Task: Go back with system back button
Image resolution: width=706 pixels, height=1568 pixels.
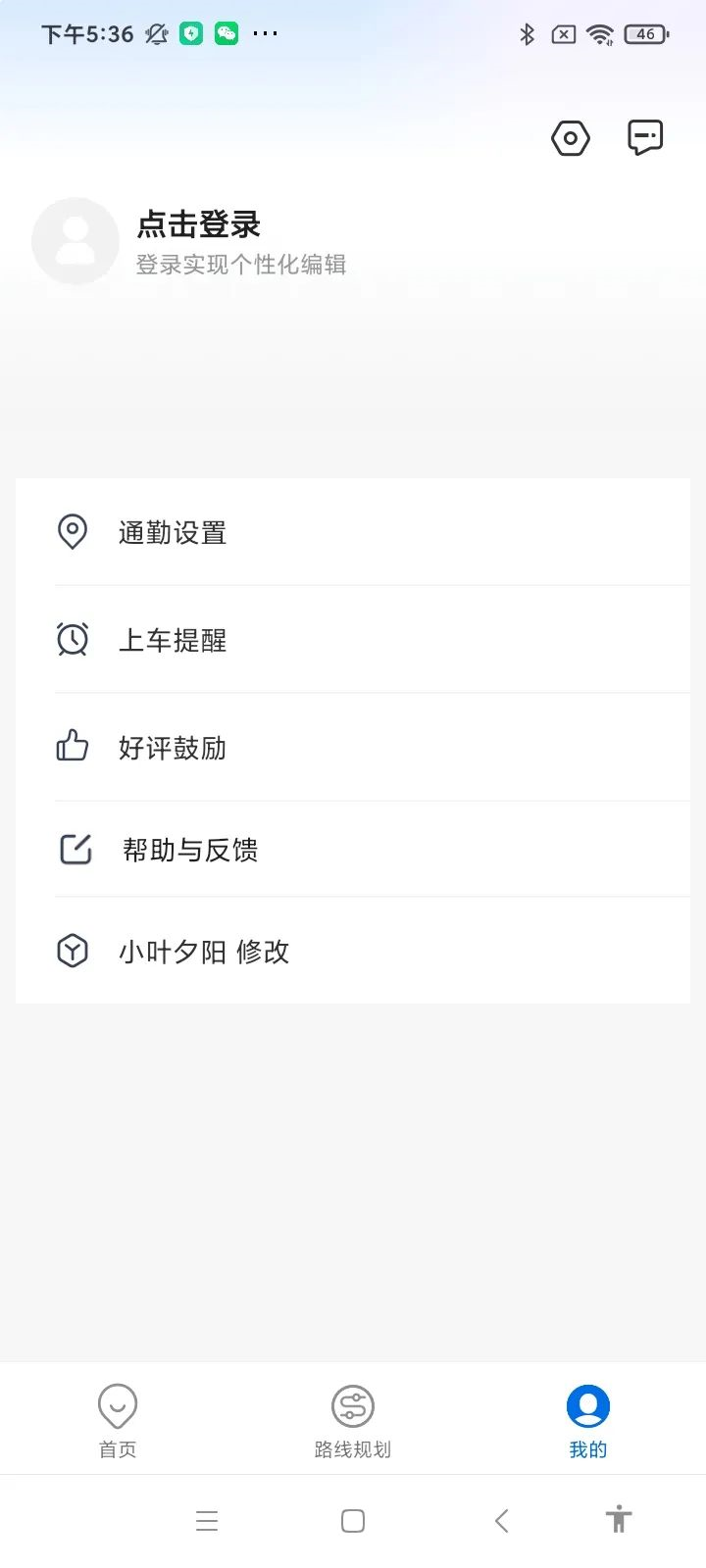Action: pyautogui.click(x=501, y=1521)
